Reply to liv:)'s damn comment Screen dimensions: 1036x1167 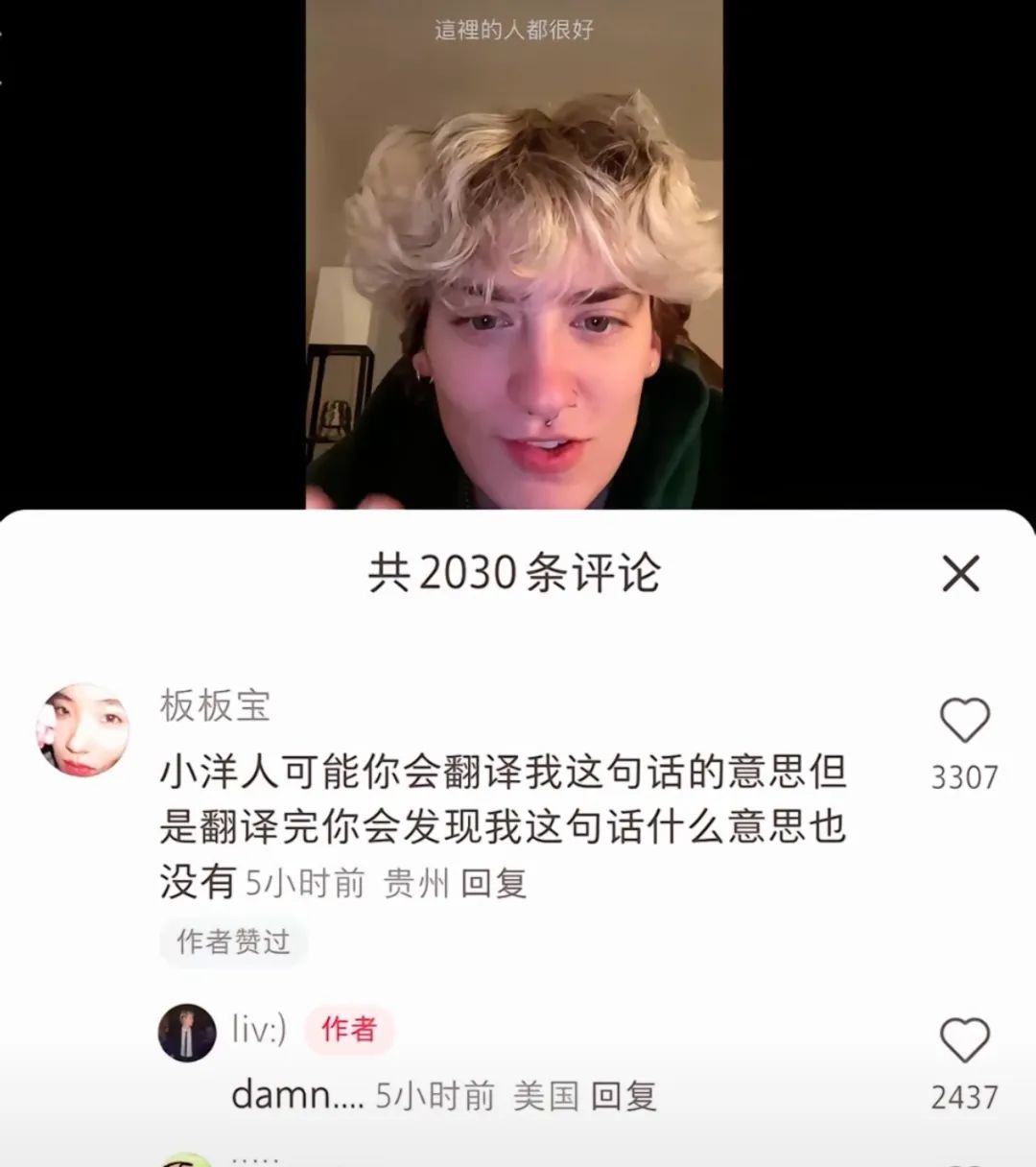[623, 1096]
